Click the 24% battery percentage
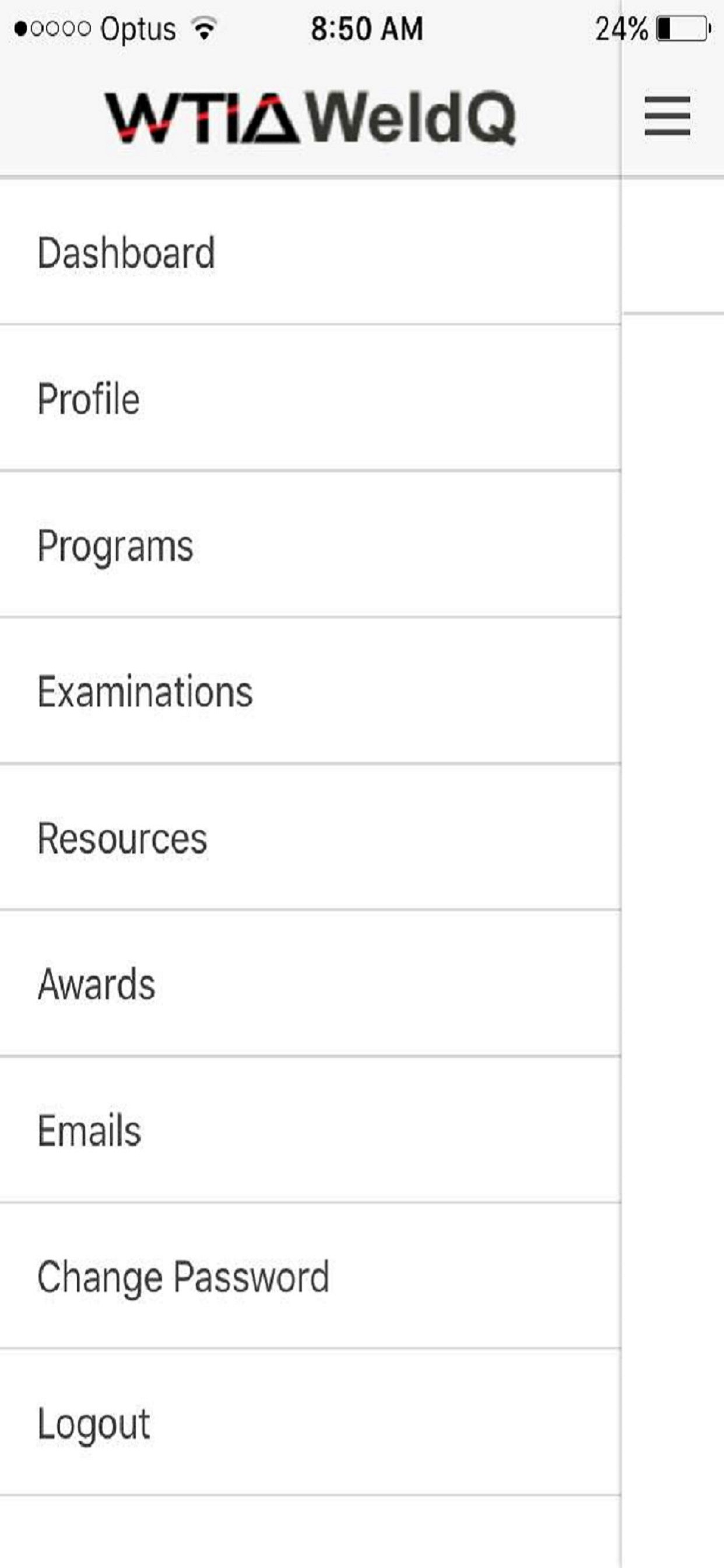The height and width of the screenshot is (1568, 724). click(x=619, y=28)
